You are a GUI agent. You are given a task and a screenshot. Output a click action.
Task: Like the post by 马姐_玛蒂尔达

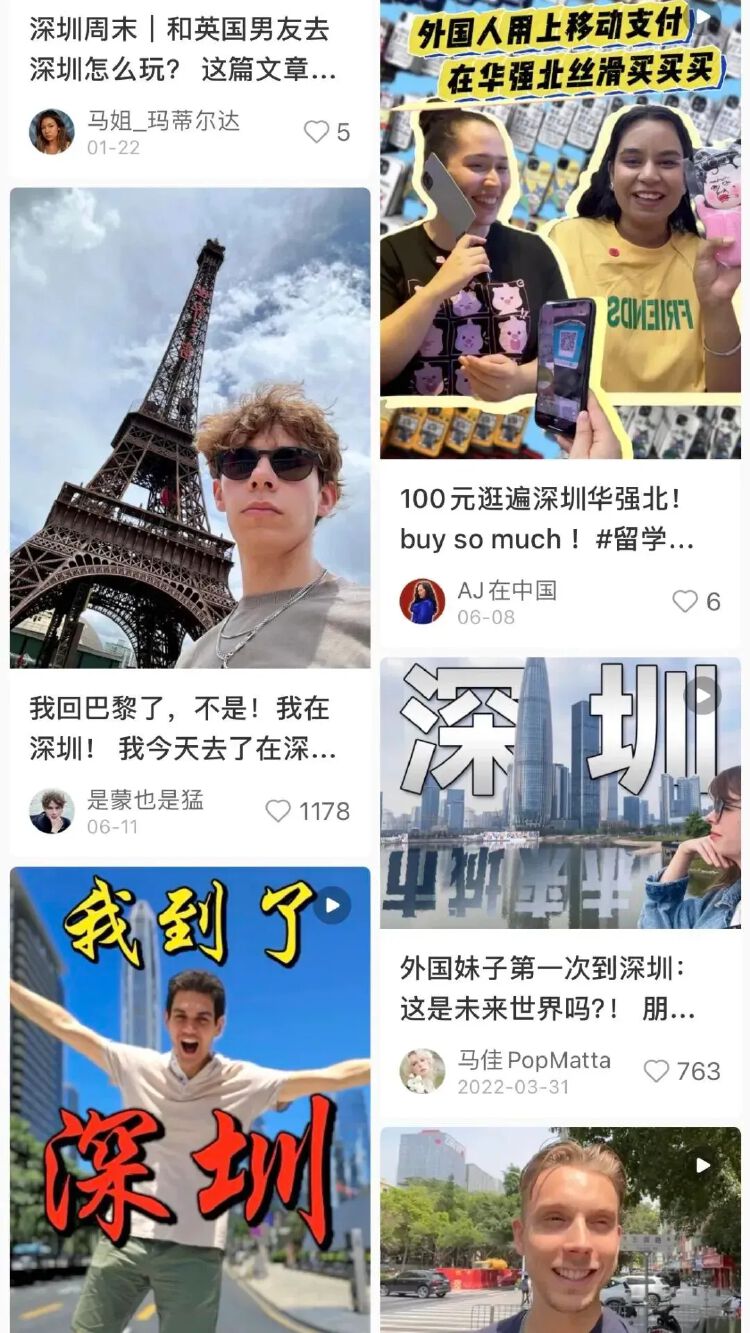coord(317,132)
